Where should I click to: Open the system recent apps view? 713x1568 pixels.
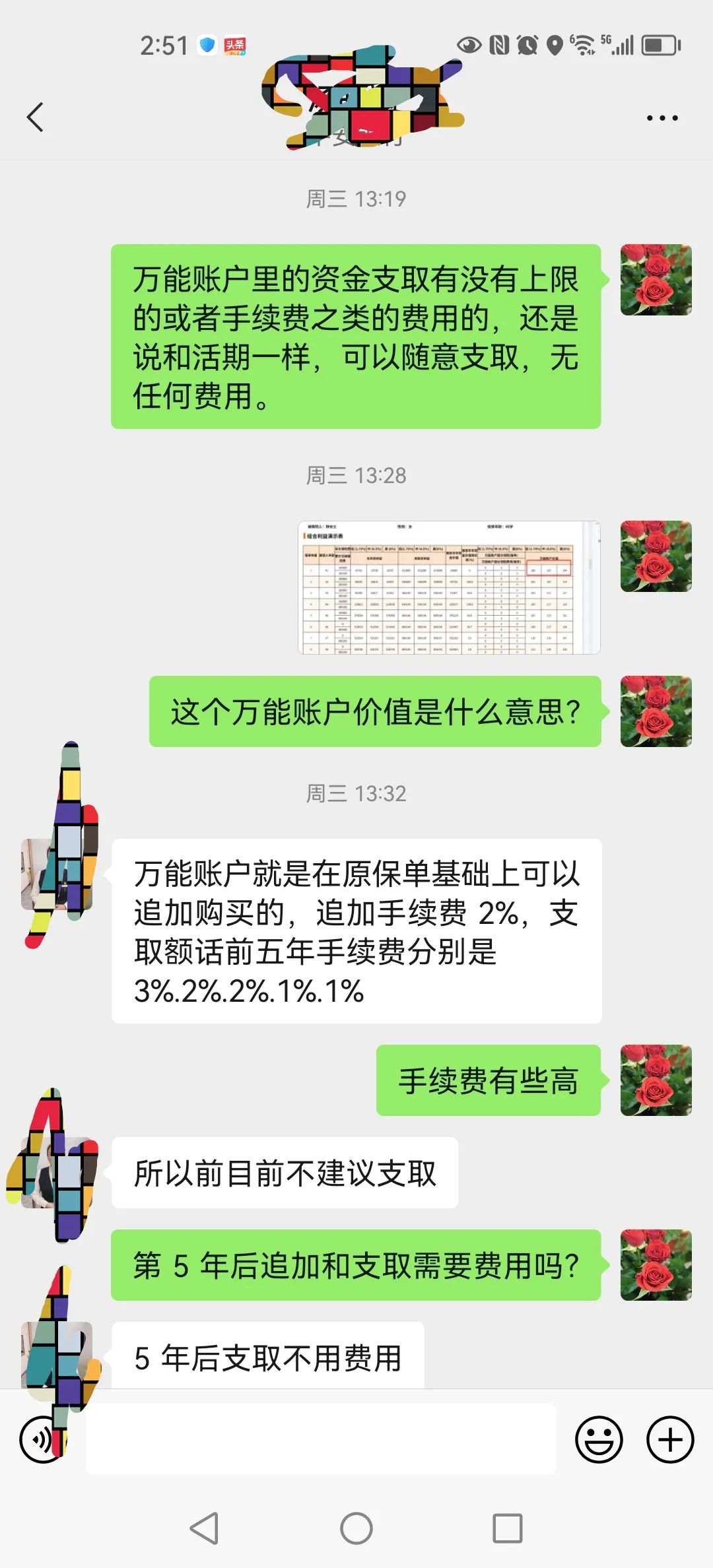pyautogui.click(x=508, y=1528)
